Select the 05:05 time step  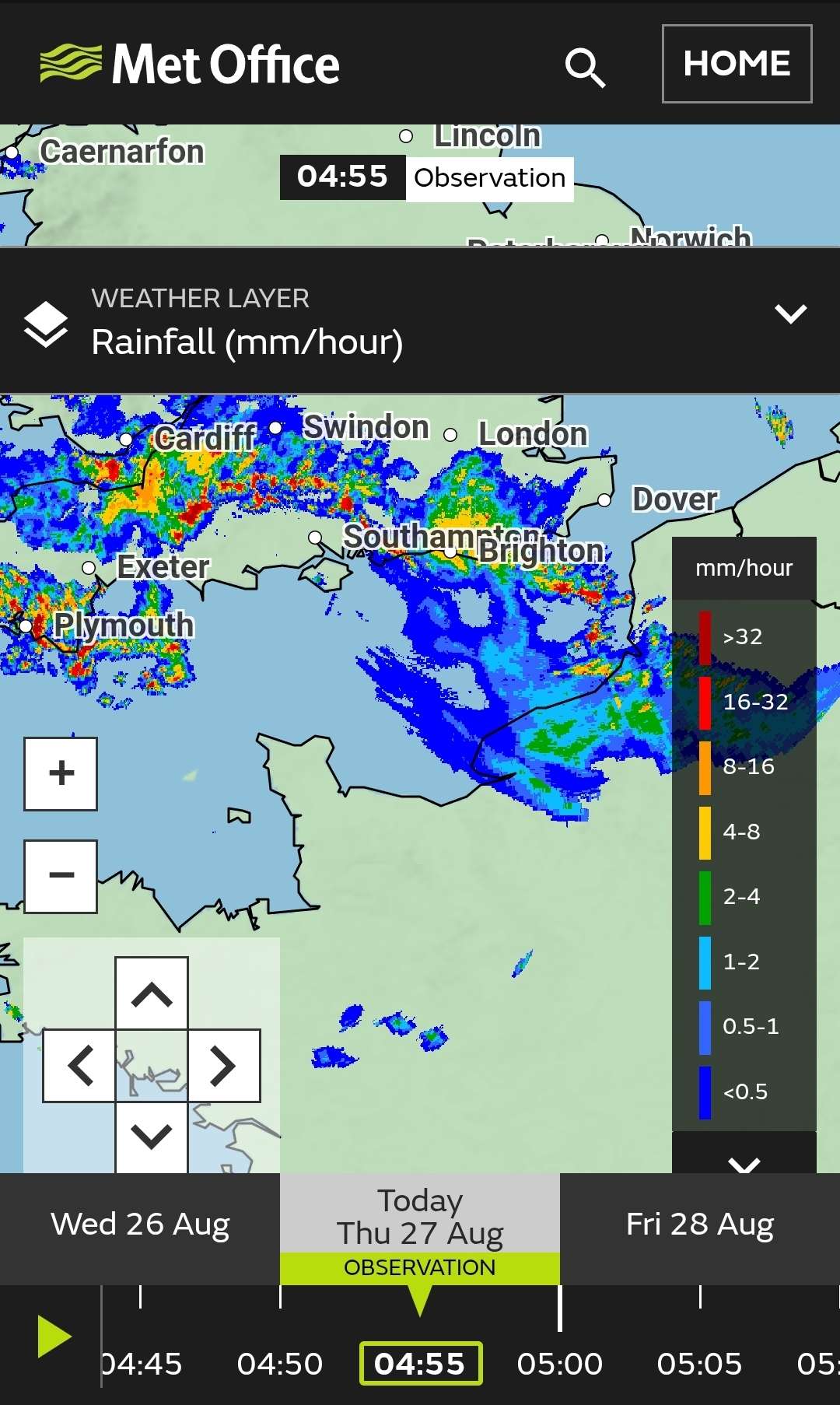[x=700, y=1364]
